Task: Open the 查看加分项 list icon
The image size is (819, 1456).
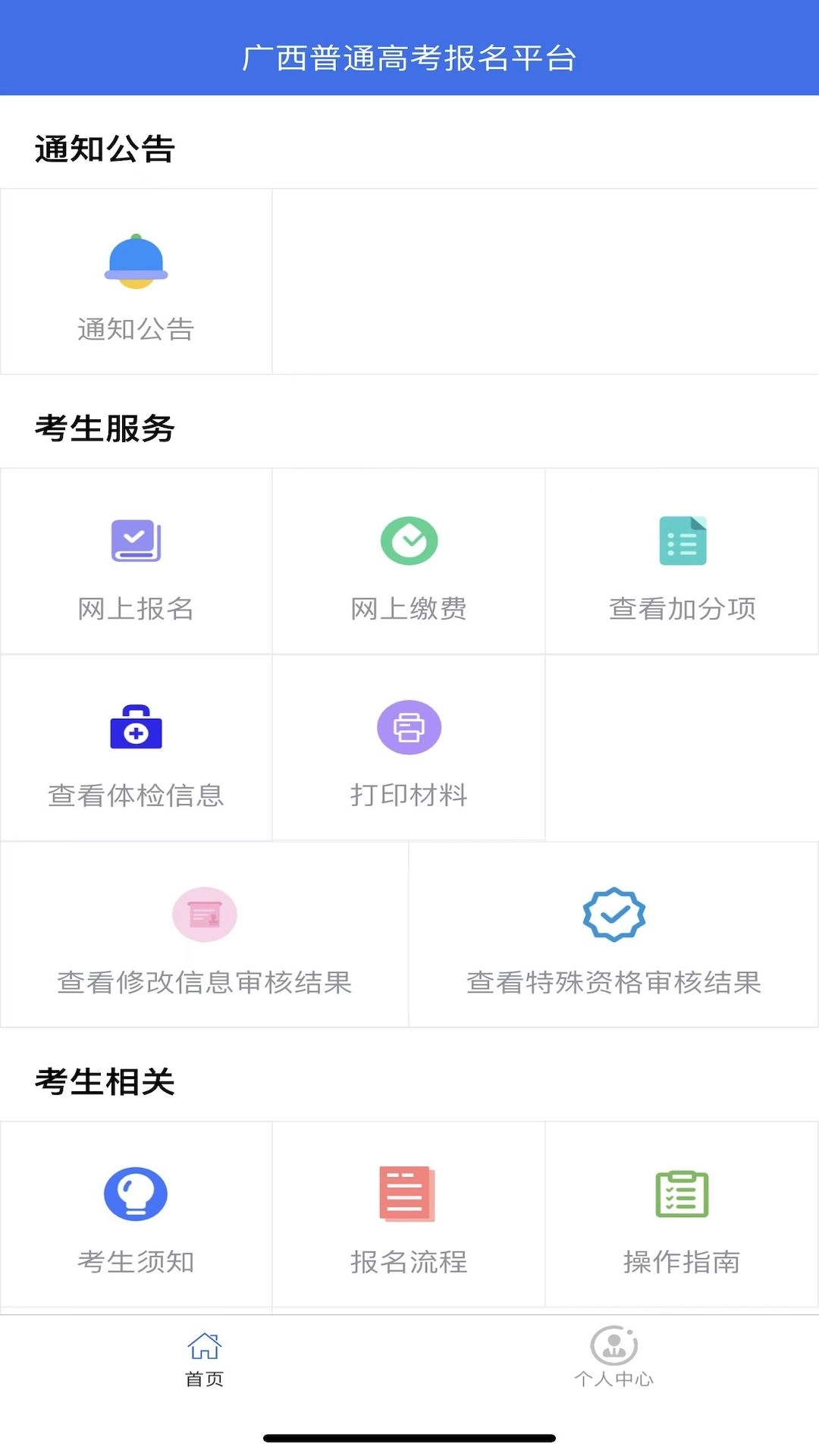Action: [681, 540]
